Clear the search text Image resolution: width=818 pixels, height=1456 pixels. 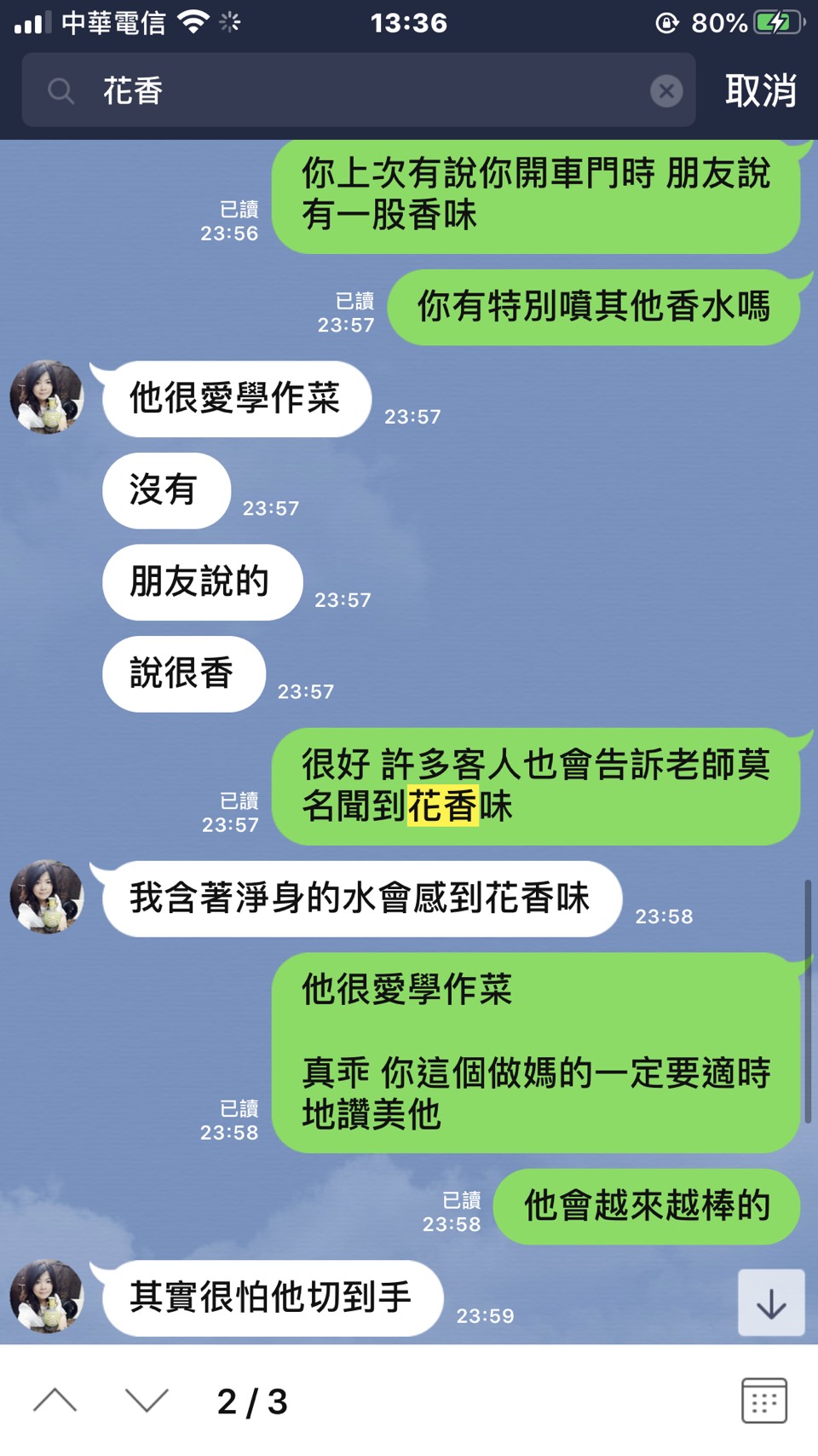pyautogui.click(x=666, y=90)
